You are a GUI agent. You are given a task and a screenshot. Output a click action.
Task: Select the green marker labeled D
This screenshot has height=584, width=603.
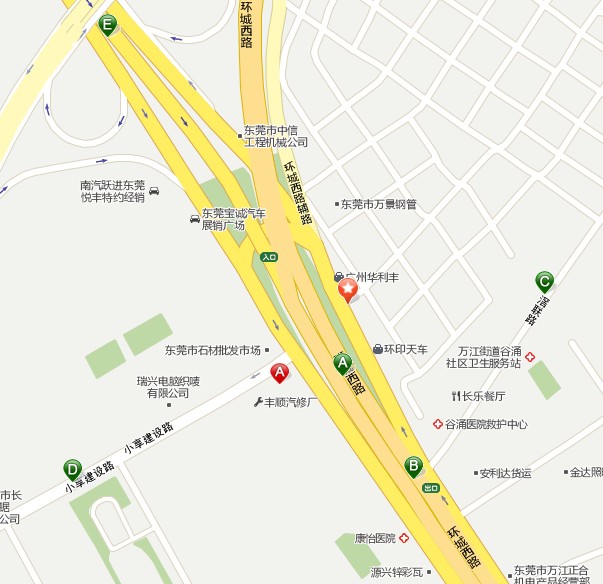pyautogui.click(x=72, y=469)
